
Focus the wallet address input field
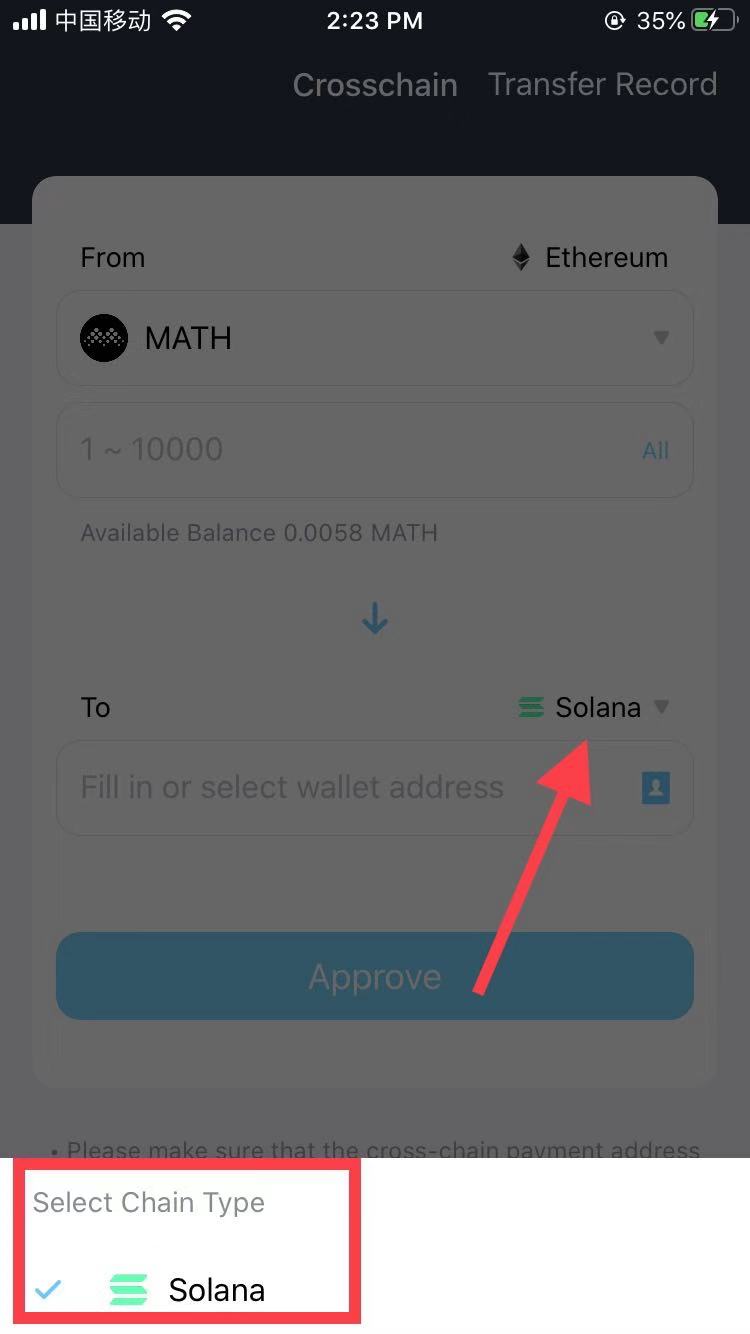[x=340, y=788]
